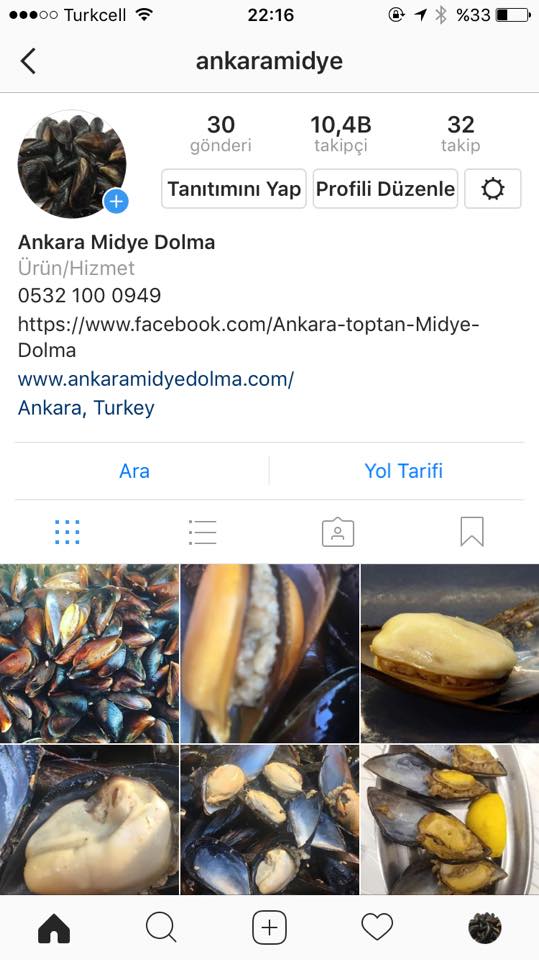Switch to the grid view tab
The width and height of the screenshot is (539, 960).
pos(67,532)
